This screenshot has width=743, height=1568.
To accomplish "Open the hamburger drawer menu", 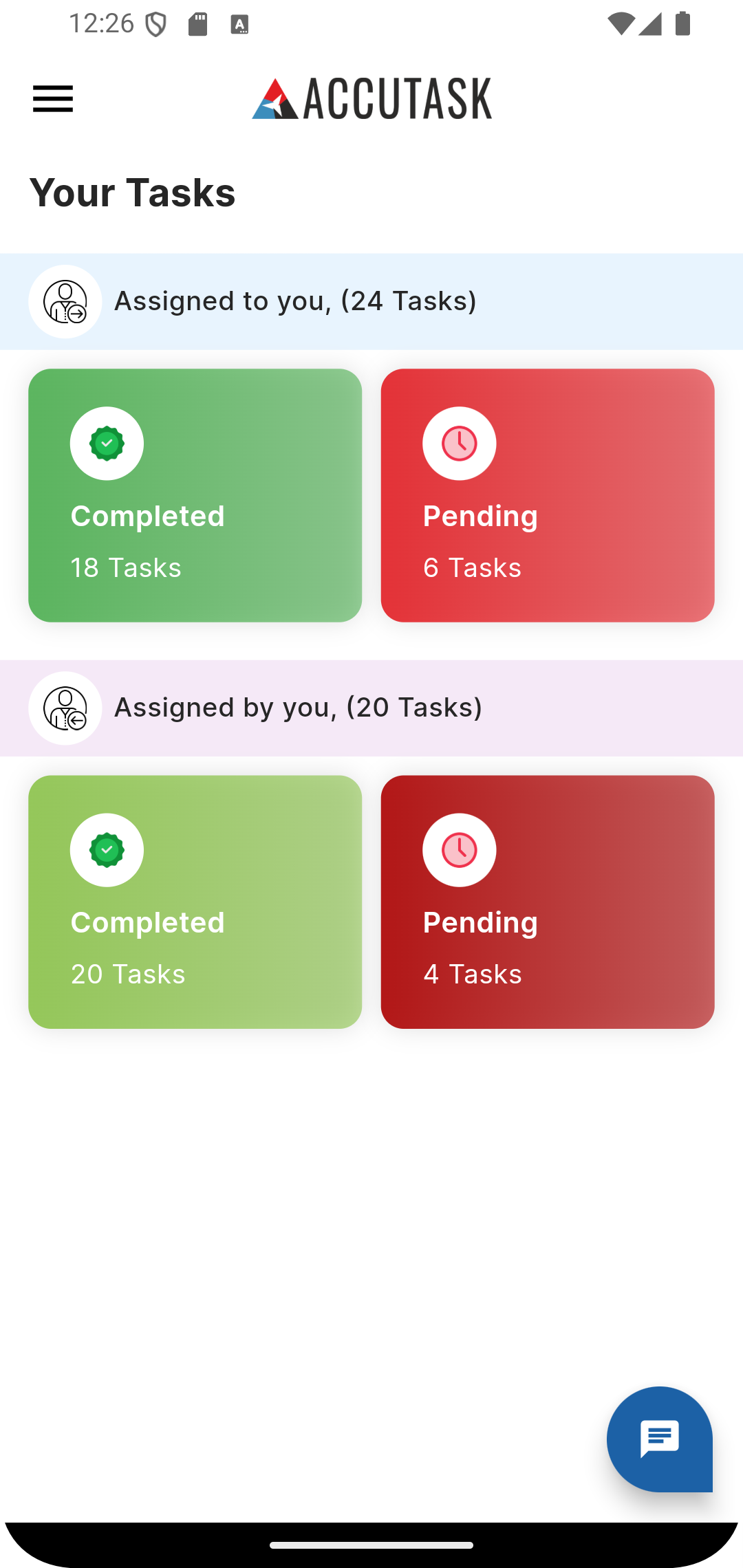I will coord(53,99).
